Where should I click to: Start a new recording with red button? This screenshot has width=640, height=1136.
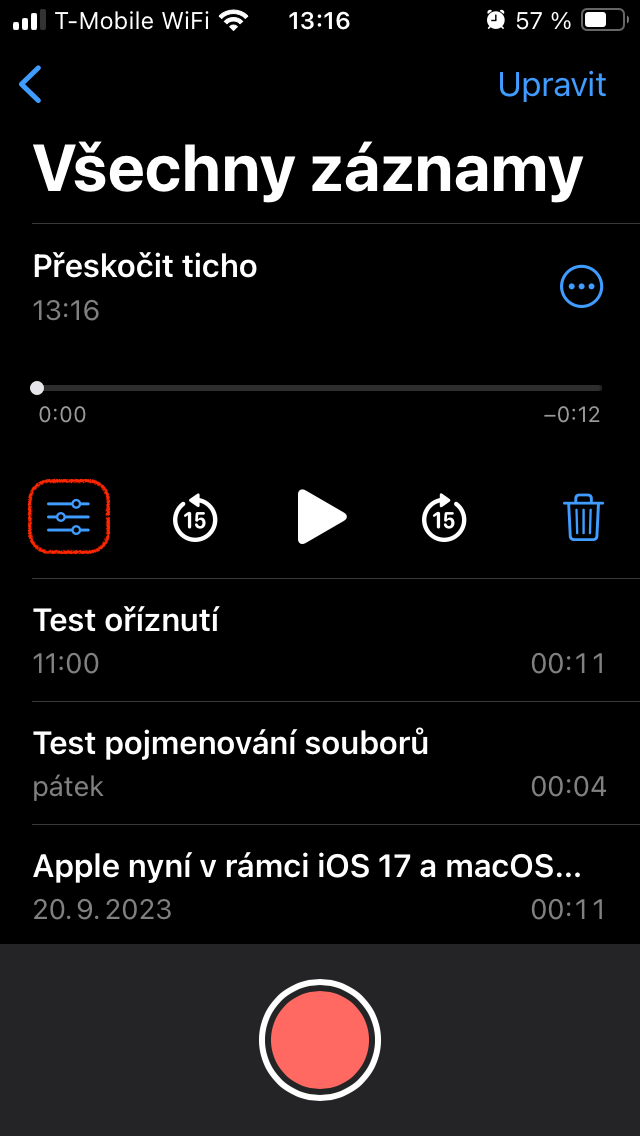point(320,1041)
